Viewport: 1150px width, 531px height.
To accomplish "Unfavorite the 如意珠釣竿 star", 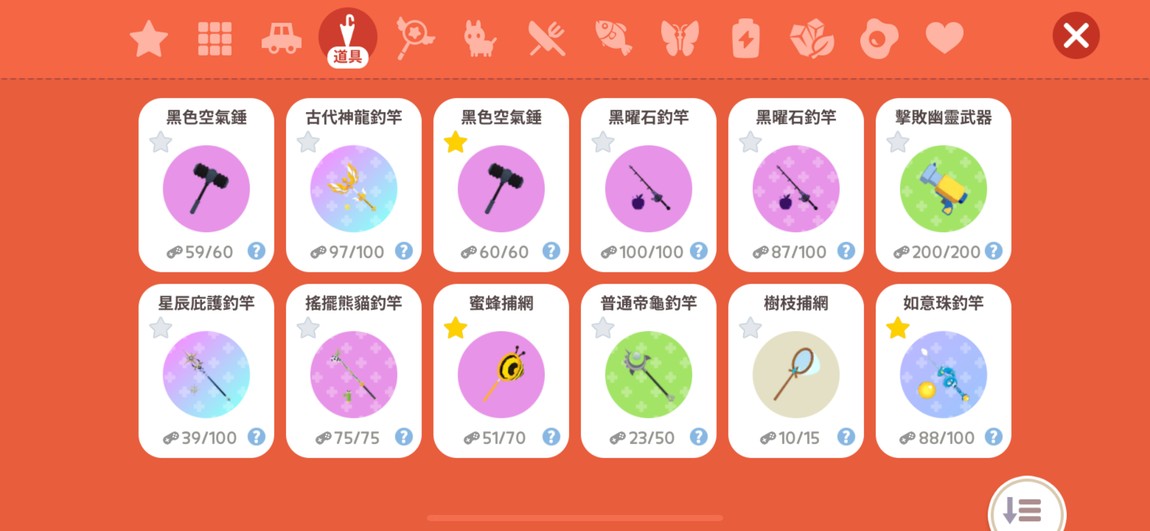I will (x=898, y=328).
